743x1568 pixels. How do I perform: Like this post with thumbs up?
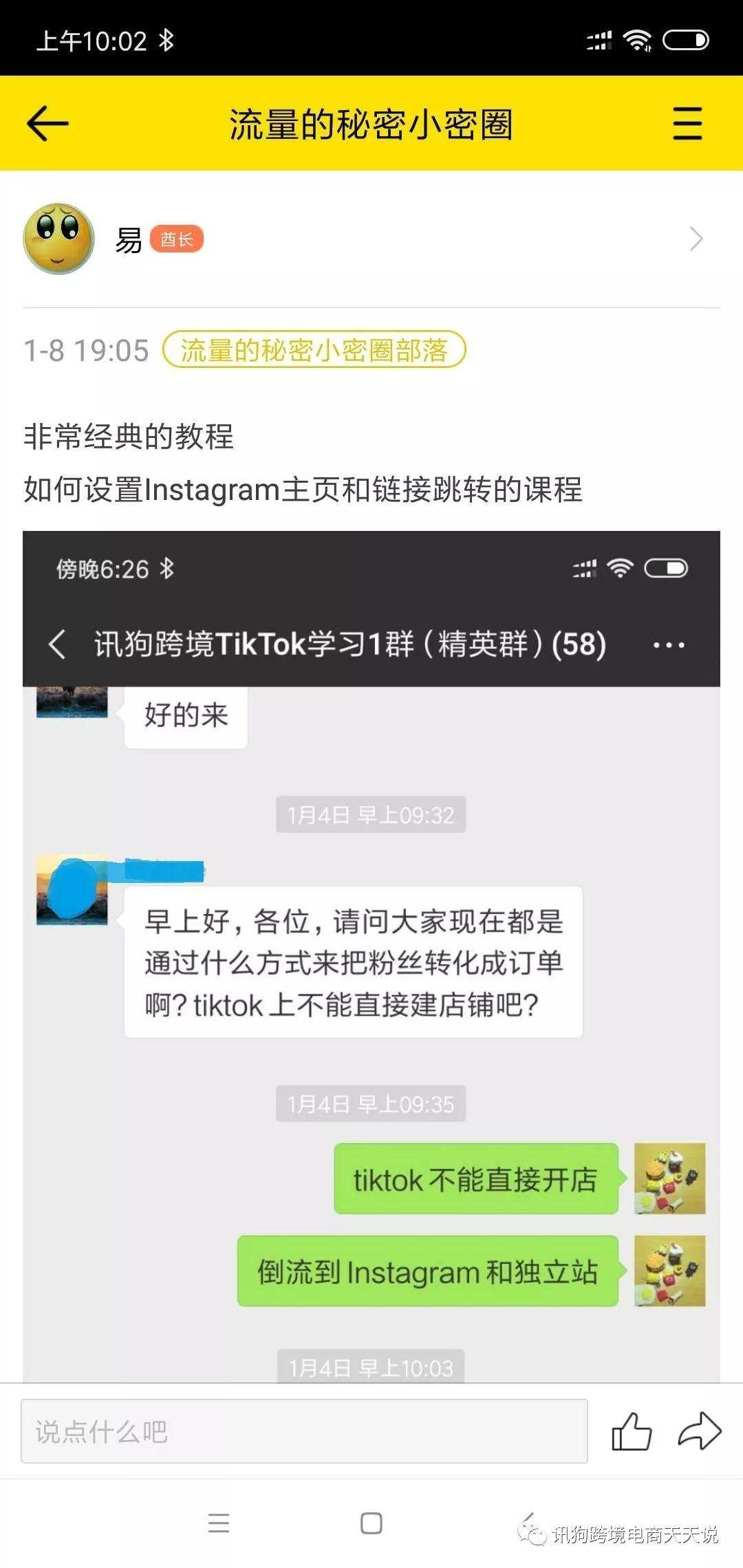[631, 1431]
